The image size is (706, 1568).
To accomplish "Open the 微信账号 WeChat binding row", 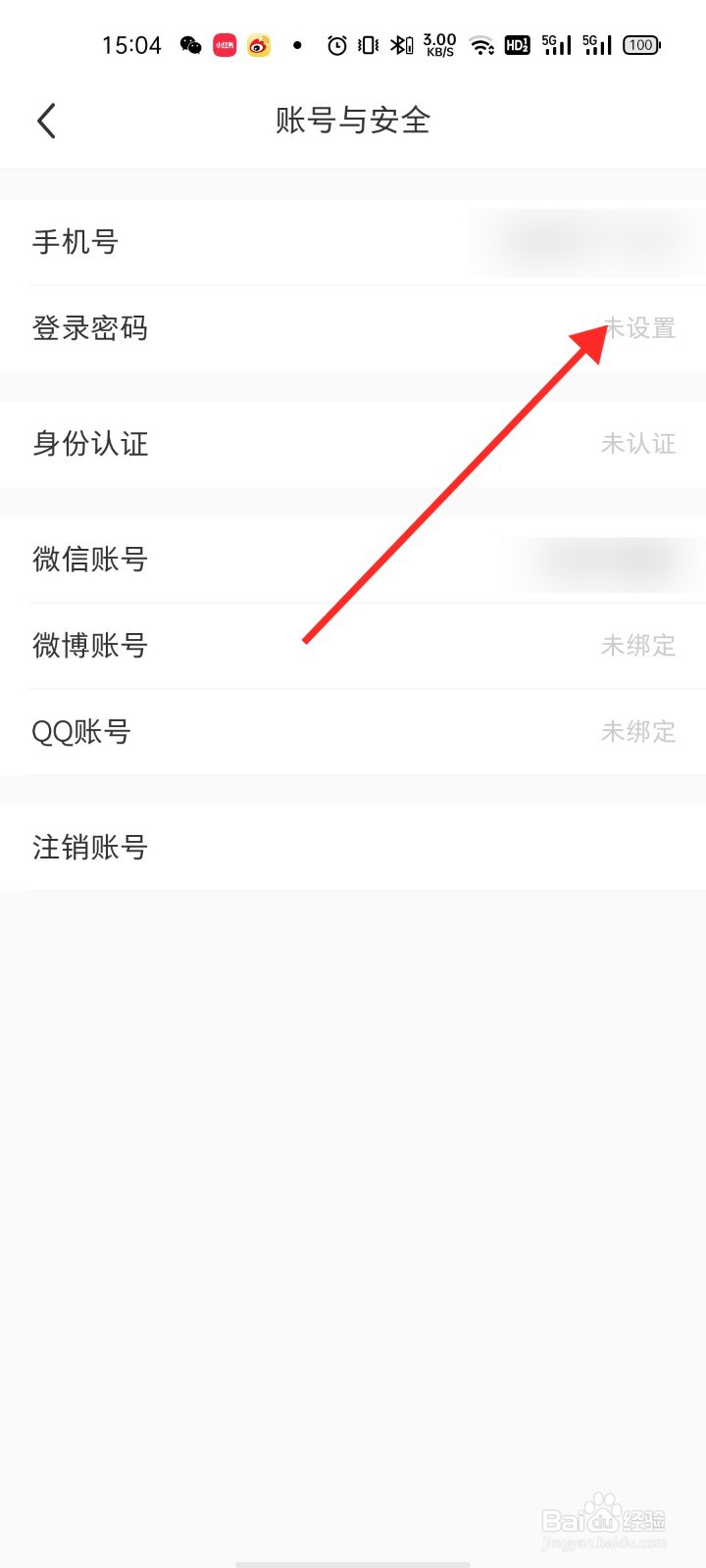I will click(x=353, y=560).
